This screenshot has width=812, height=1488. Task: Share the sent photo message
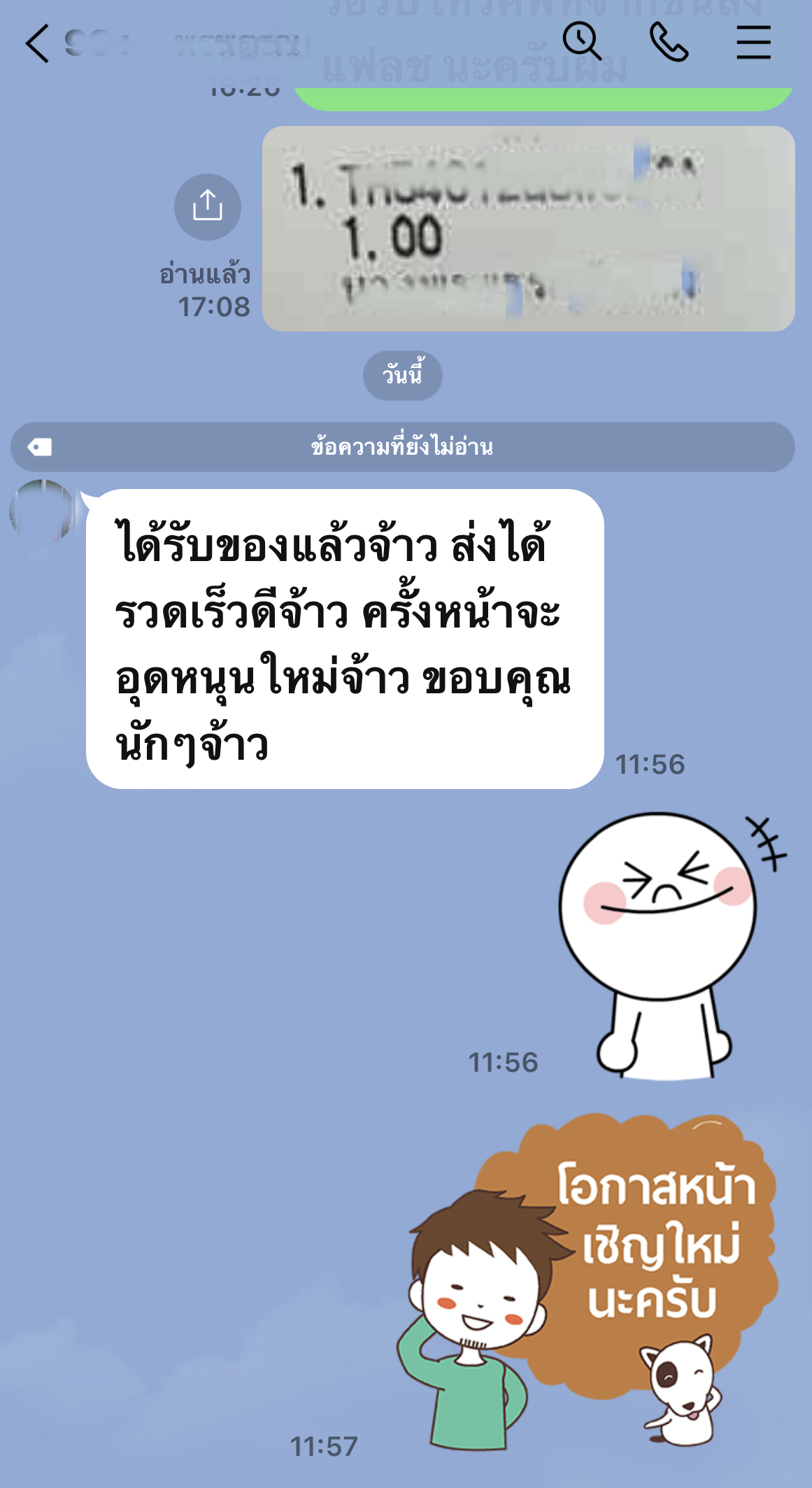click(x=208, y=207)
